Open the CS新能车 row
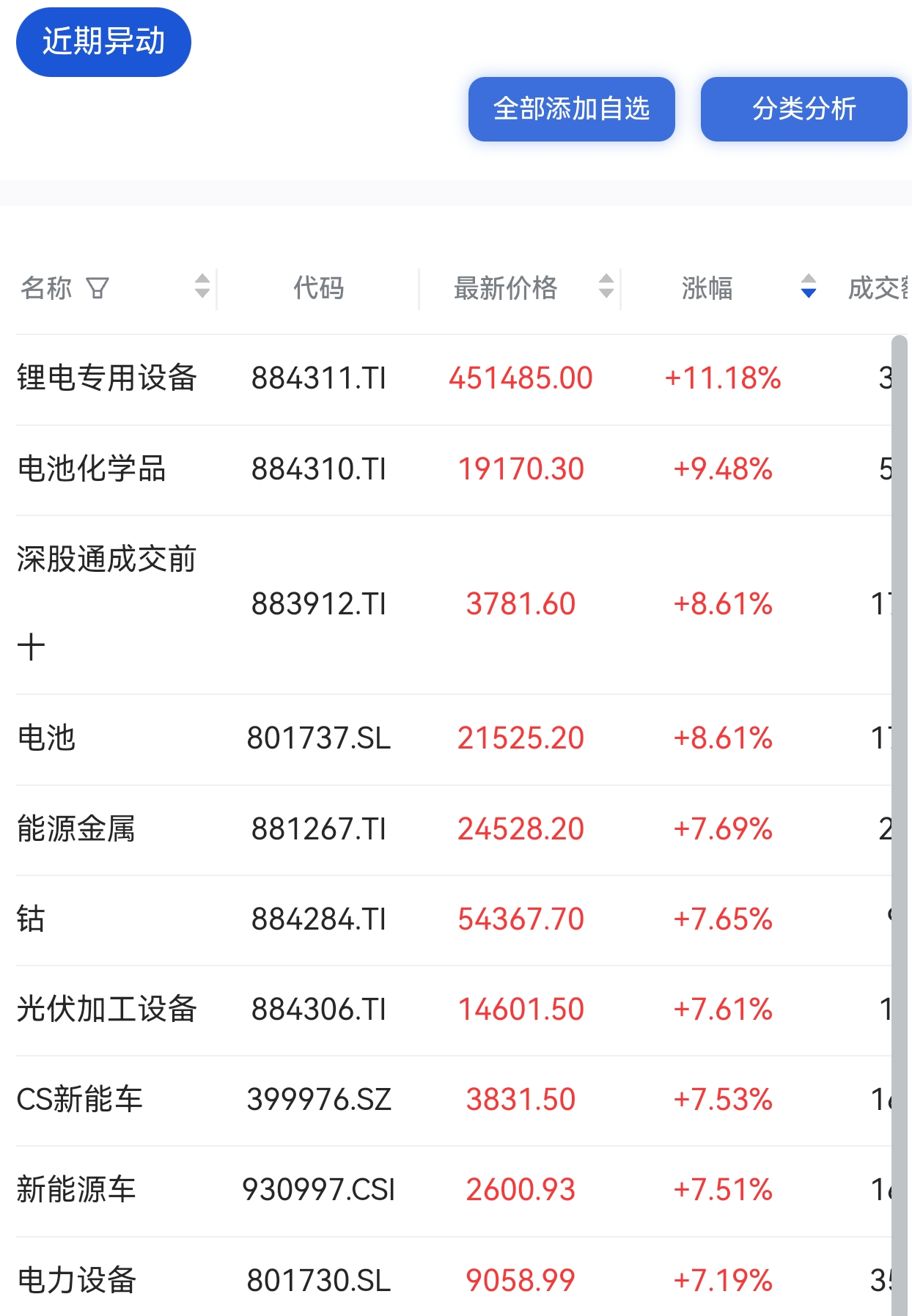 click(x=80, y=1100)
